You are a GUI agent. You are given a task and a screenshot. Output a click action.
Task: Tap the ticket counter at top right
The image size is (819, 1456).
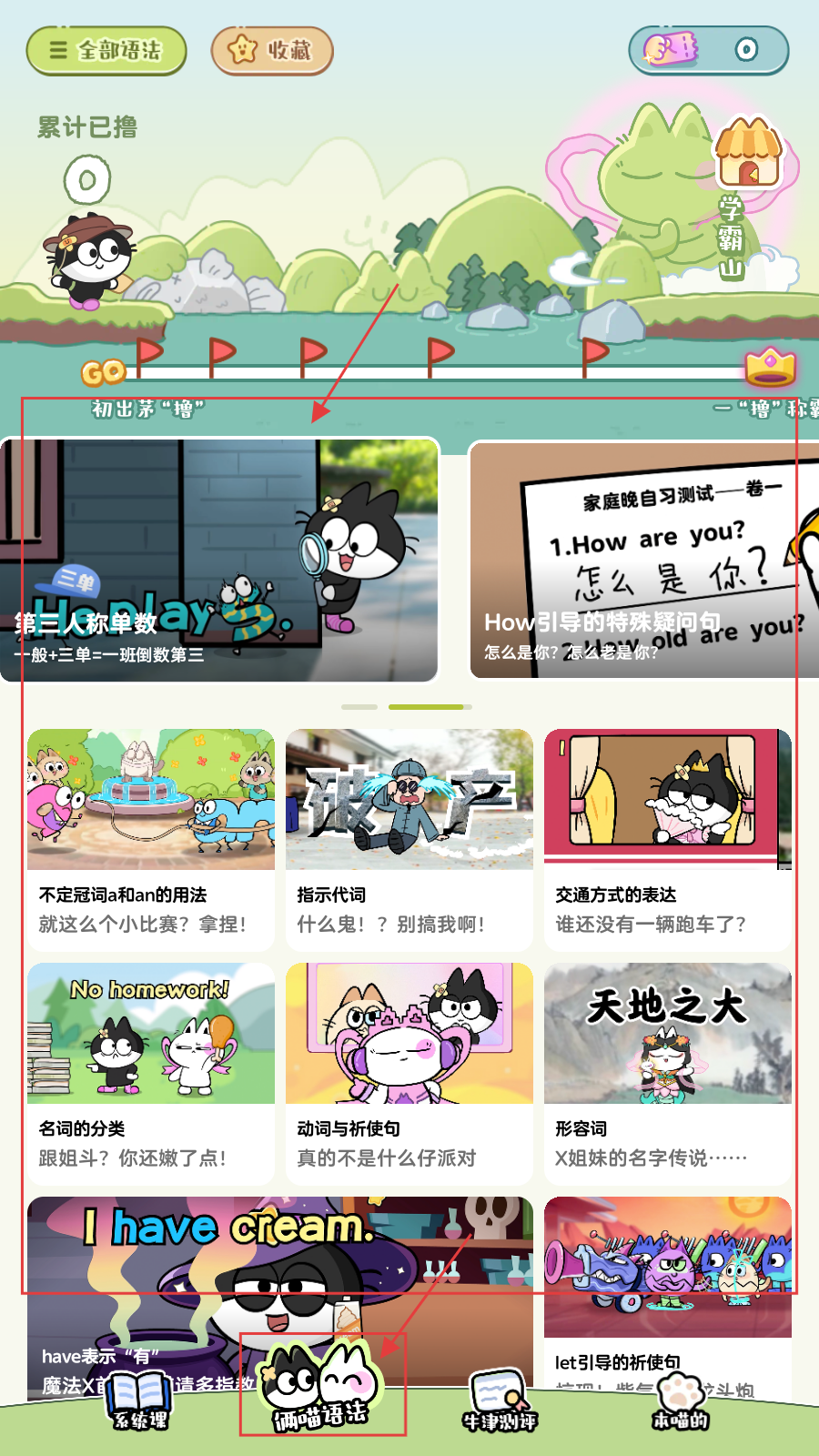[708, 50]
